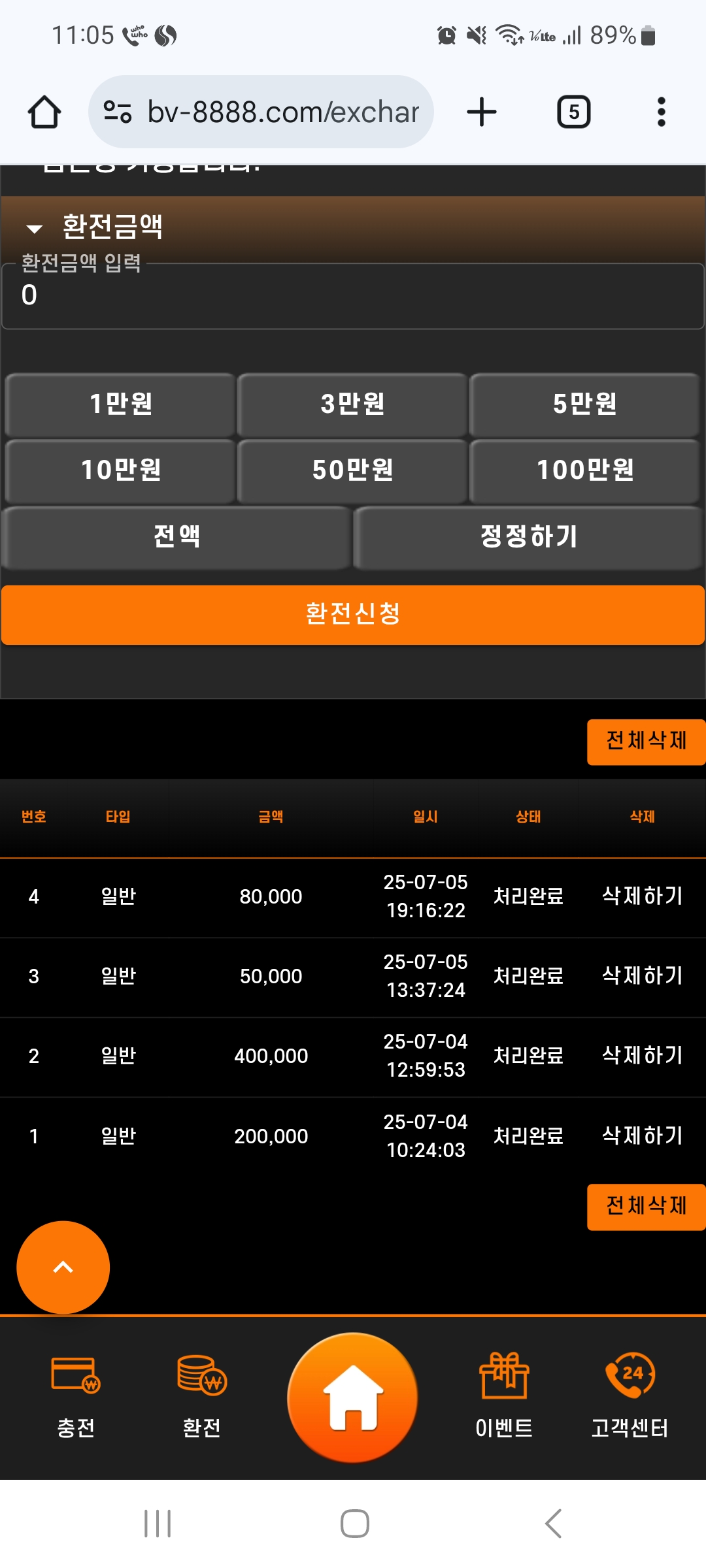Delete the 400,000 record with 삭제하기
The image size is (706, 1568).
(x=642, y=1056)
